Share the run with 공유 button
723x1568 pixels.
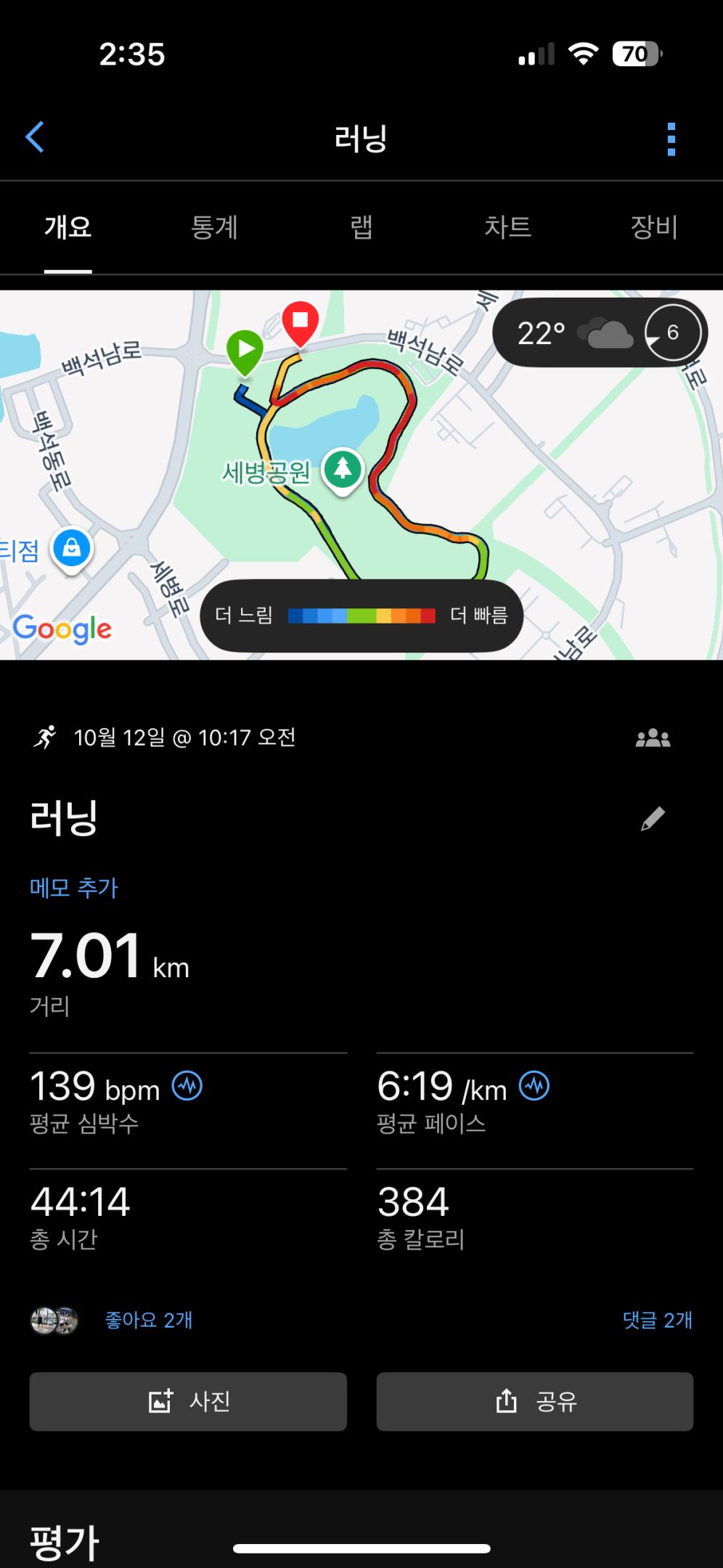coord(534,1401)
